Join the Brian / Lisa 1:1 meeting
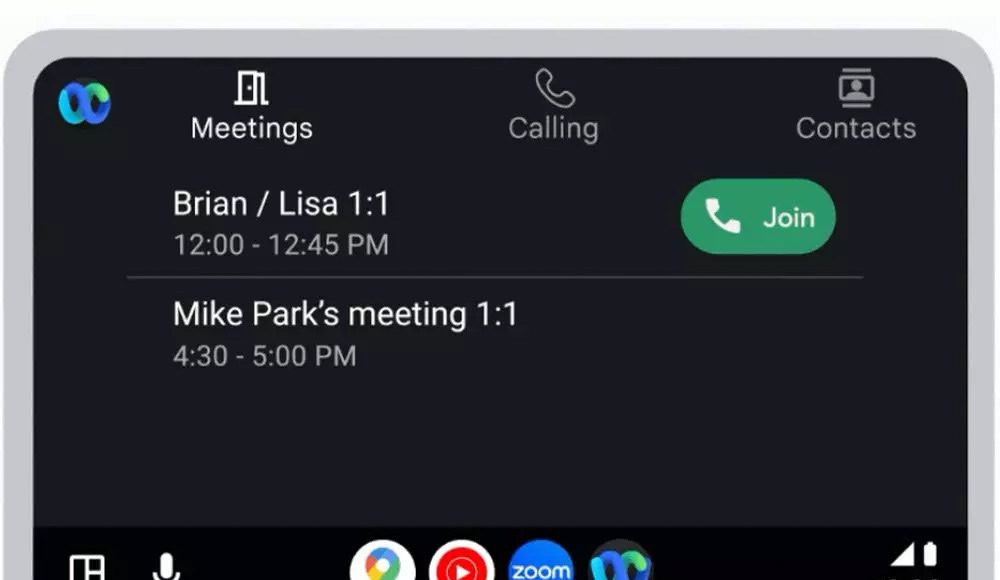This screenshot has width=1000, height=580. pos(758,217)
